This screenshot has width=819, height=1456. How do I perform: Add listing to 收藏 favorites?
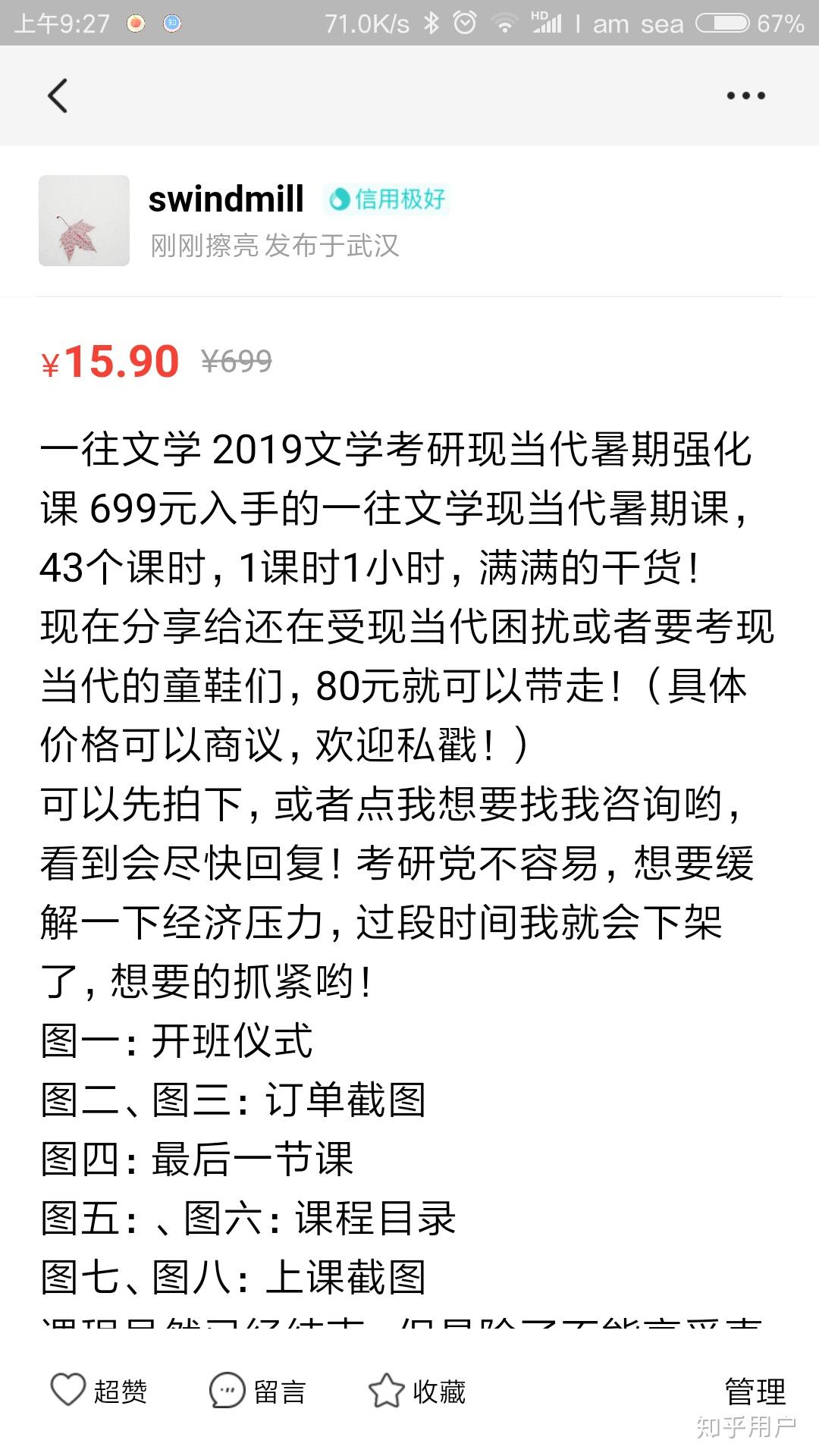coord(417,1392)
